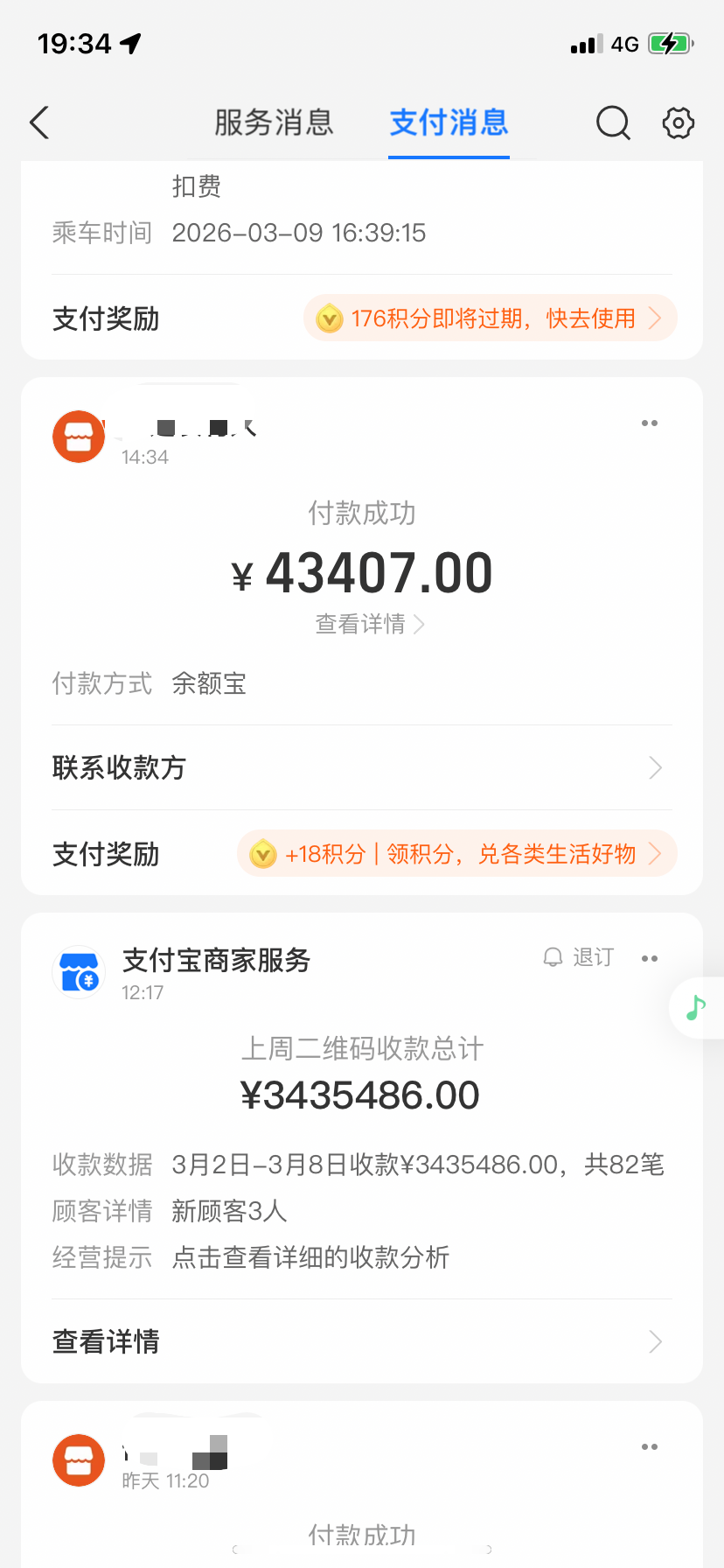The width and height of the screenshot is (724, 1568).
Task: Open message settings gear icon
Action: click(x=678, y=123)
